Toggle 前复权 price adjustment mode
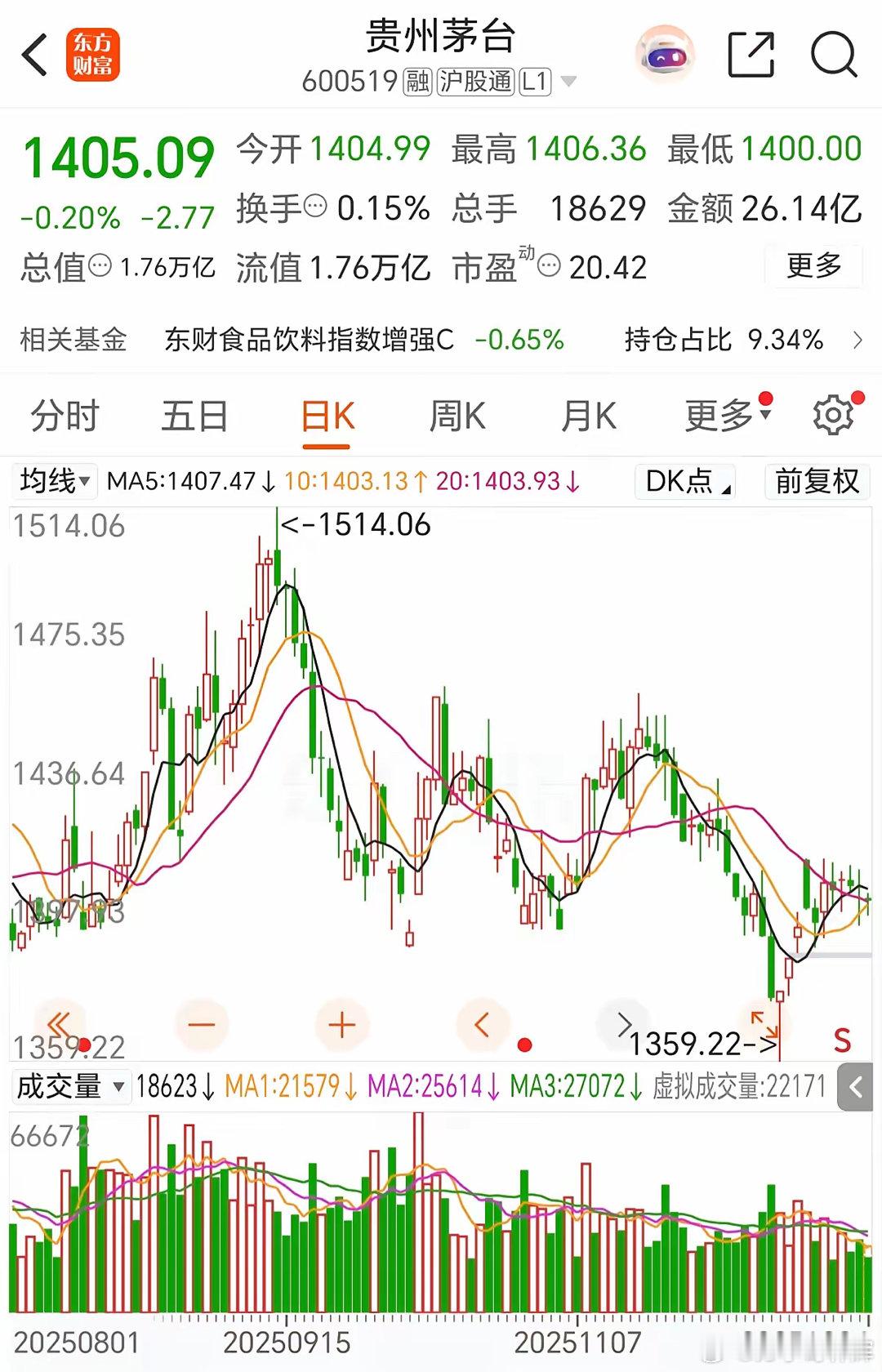This screenshot has height=1372, width=882. click(815, 482)
